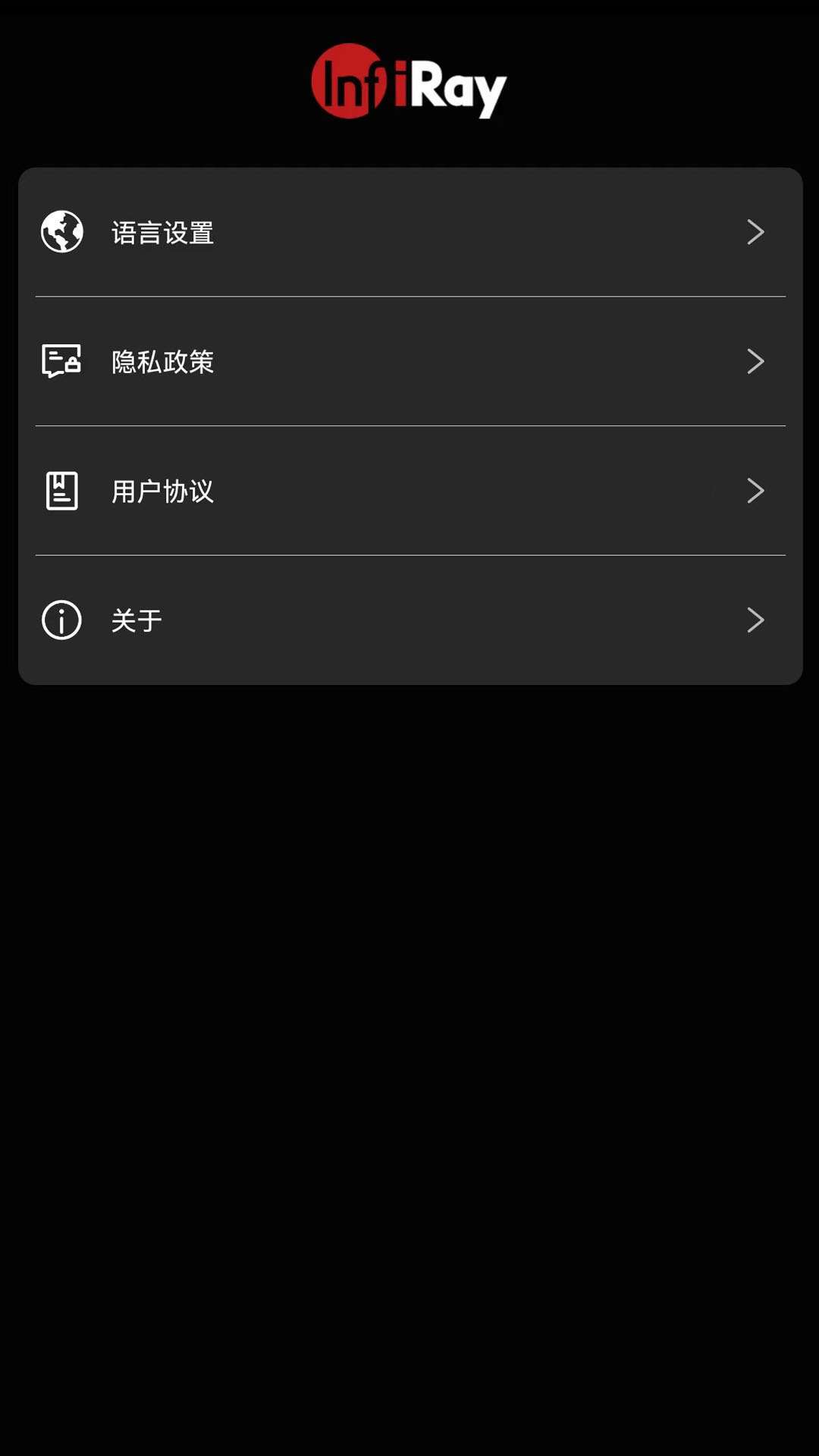Tap the 隐私政策 text label

tap(163, 362)
